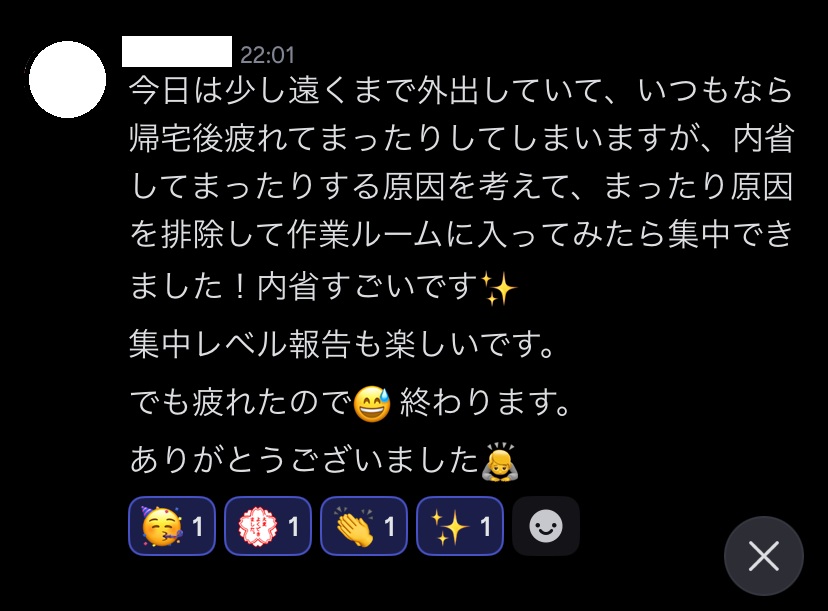Open the sender's profile avatar
This screenshot has height=611, width=828.
pyautogui.click(x=67, y=79)
